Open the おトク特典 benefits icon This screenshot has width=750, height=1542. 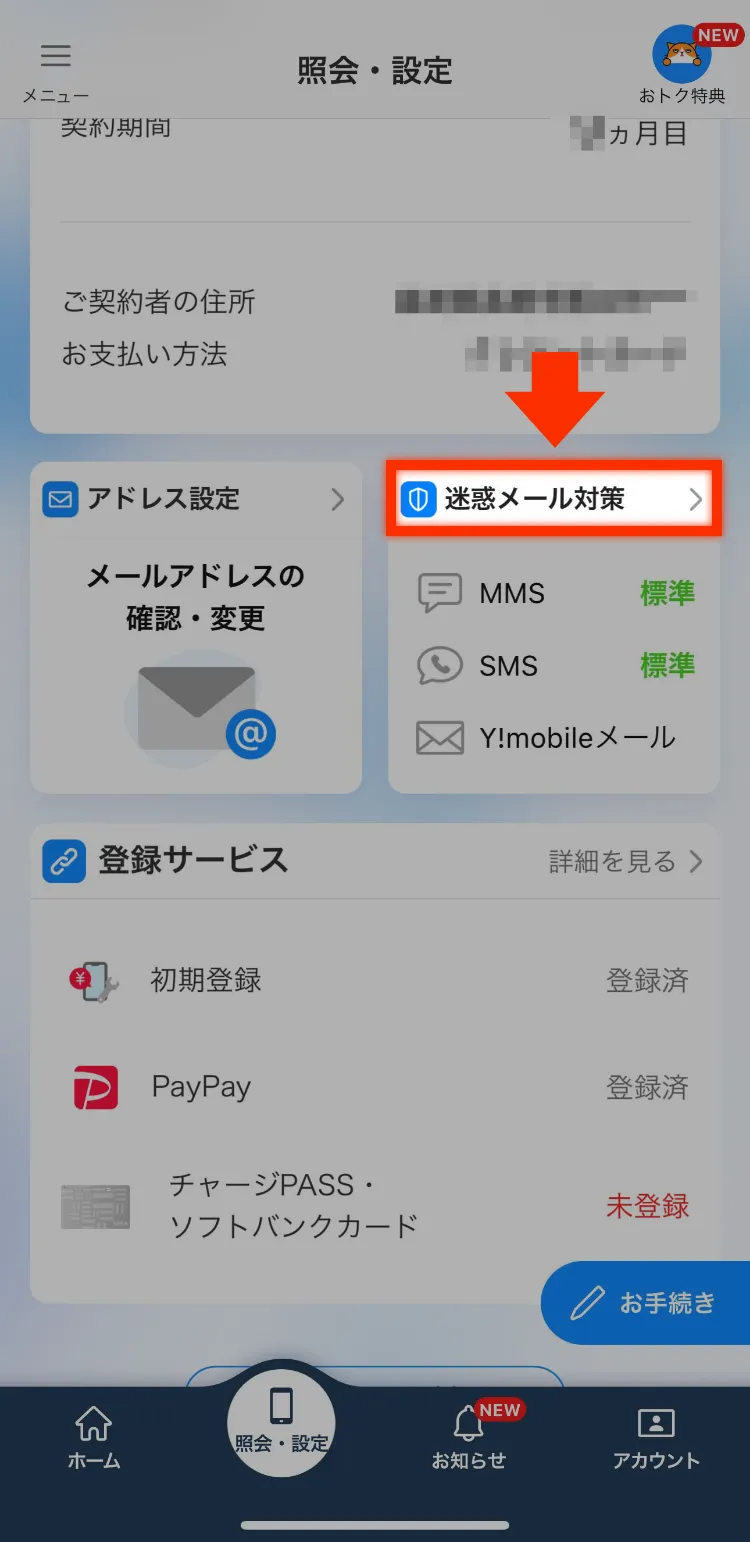click(682, 64)
